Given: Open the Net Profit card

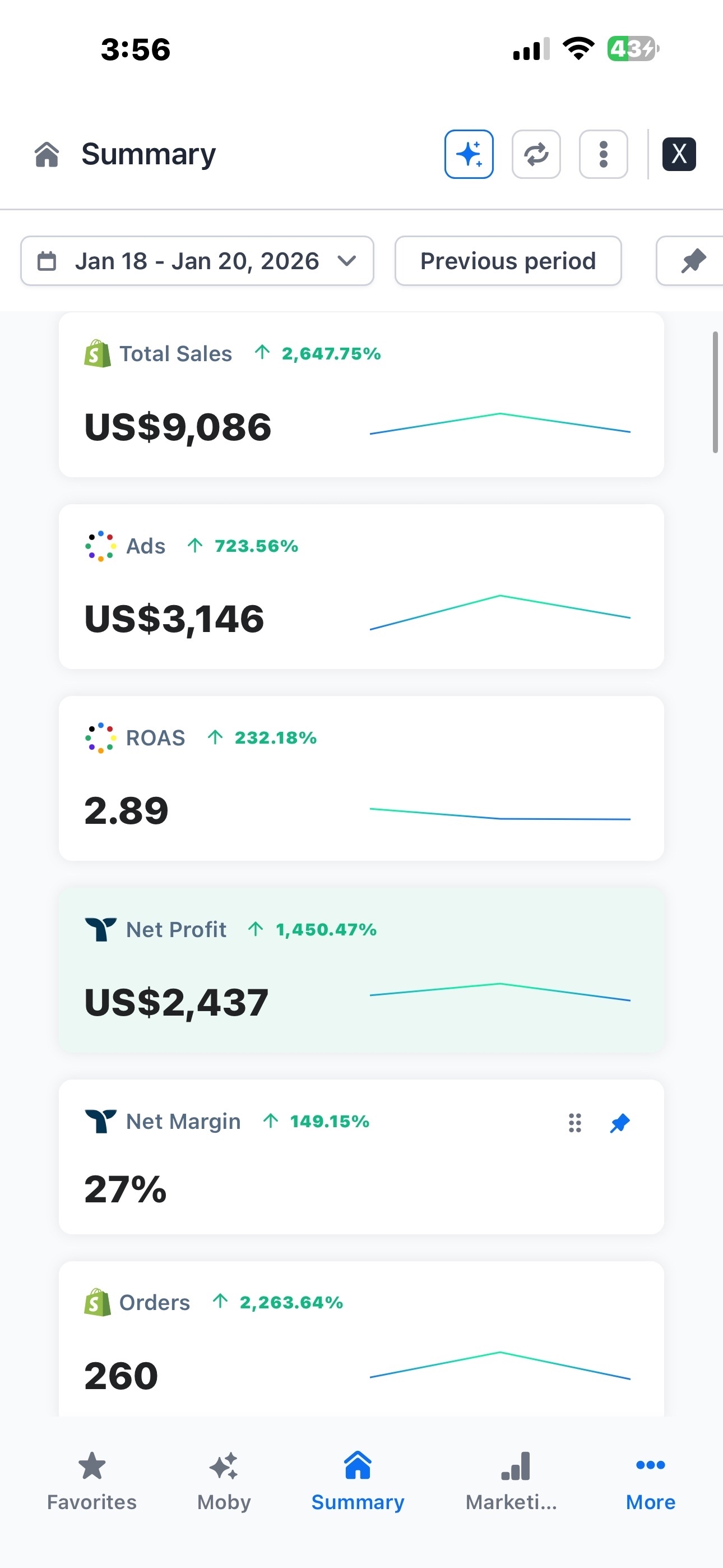Looking at the screenshot, I should click(x=361, y=970).
